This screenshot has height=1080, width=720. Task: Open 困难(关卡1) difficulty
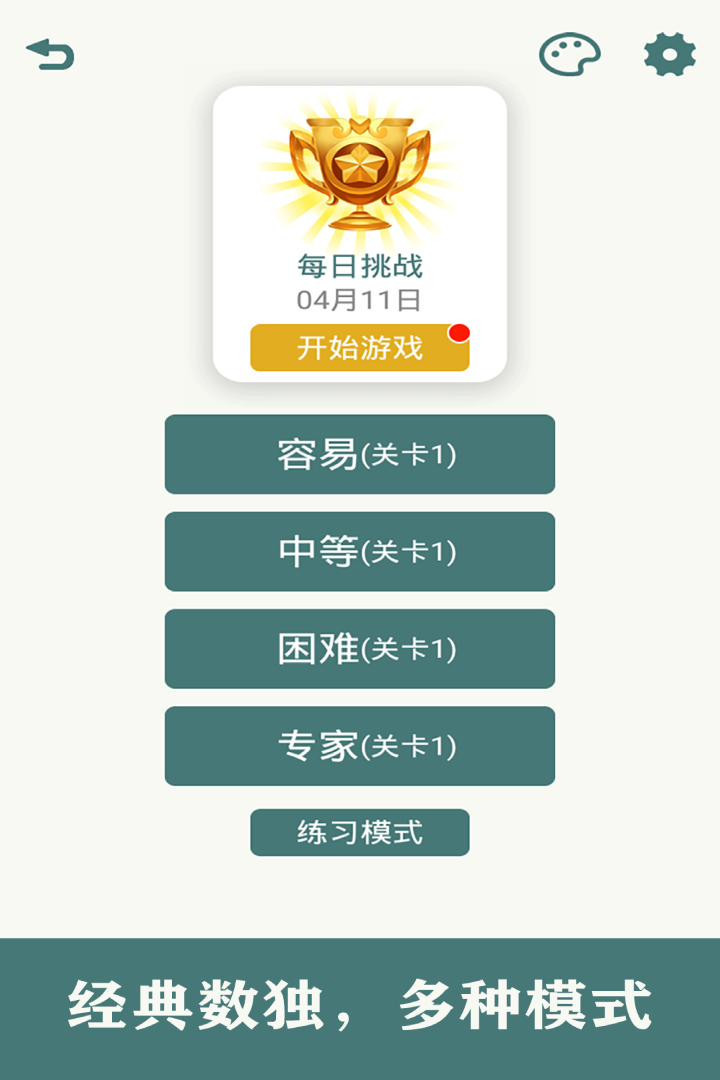pos(360,649)
